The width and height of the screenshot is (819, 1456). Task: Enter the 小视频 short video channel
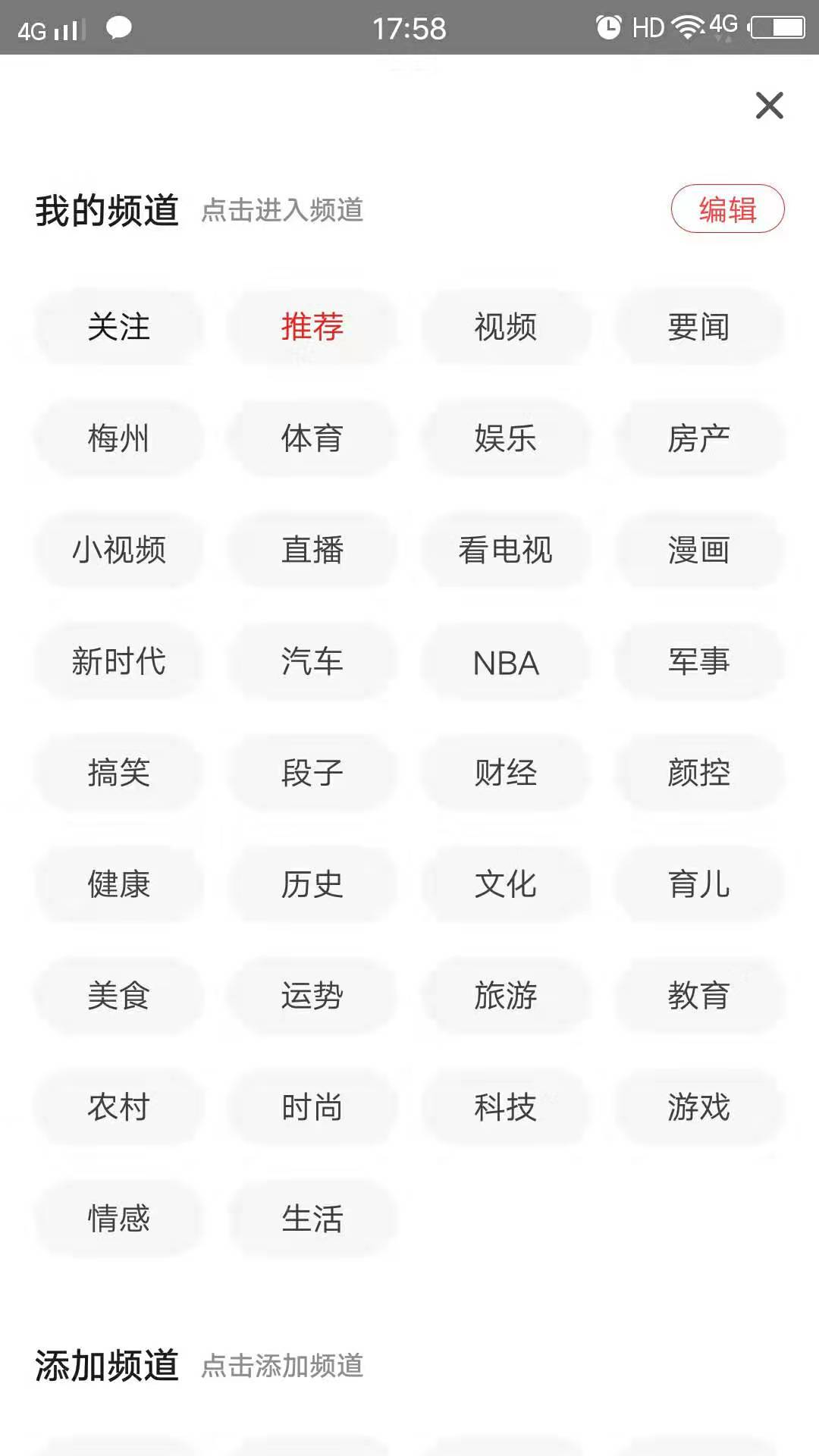coord(119,550)
